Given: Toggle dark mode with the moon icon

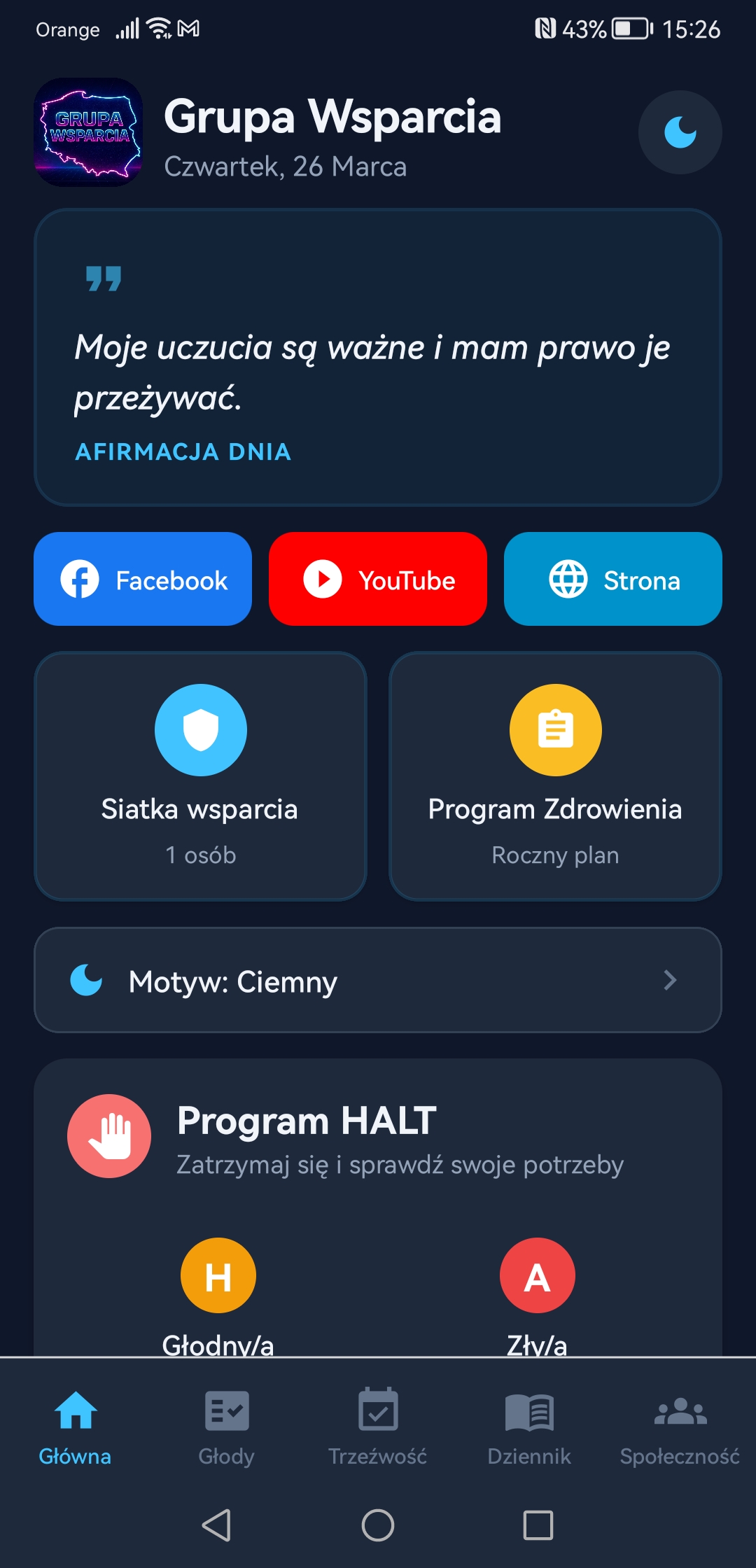Looking at the screenshot, I should coord(680,132).
